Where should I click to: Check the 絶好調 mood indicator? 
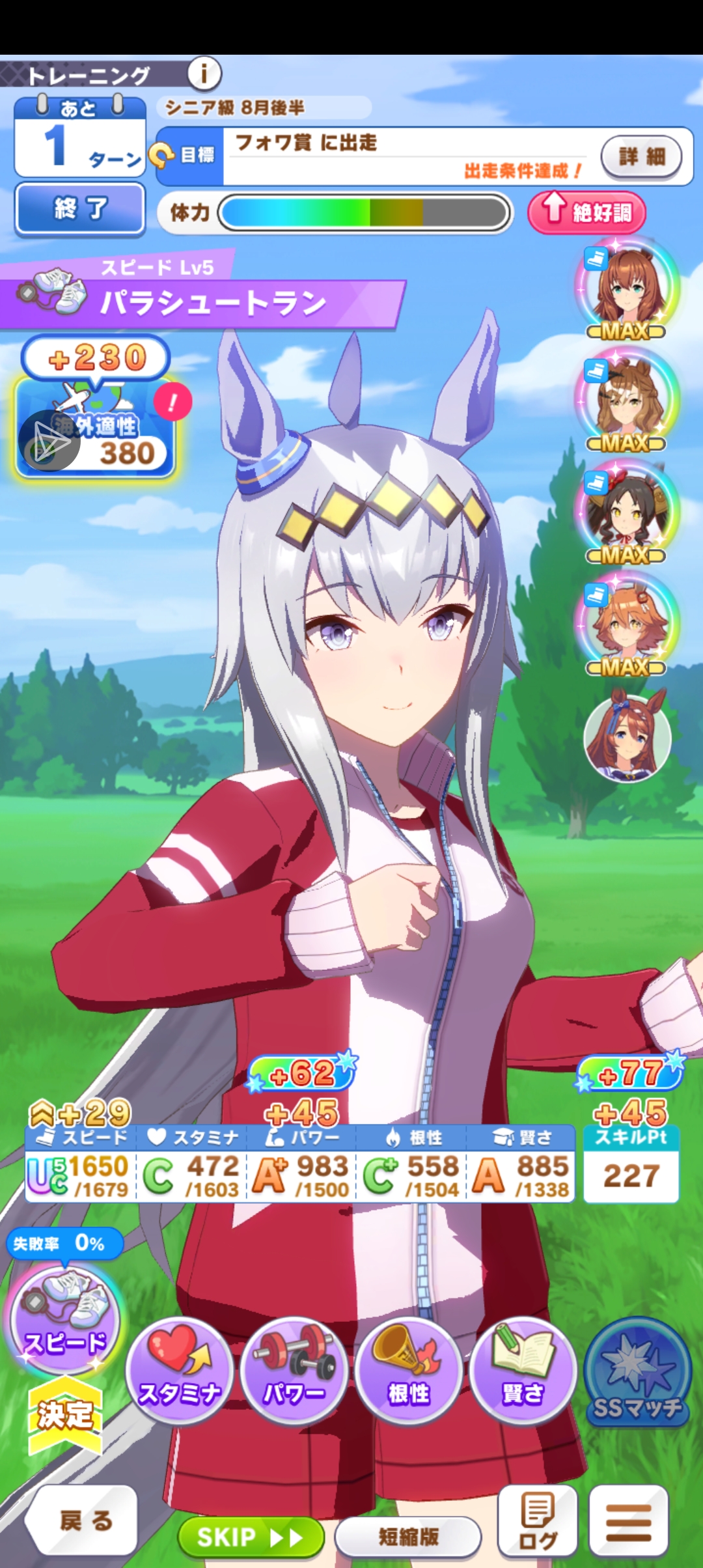(x=586, y=212)
